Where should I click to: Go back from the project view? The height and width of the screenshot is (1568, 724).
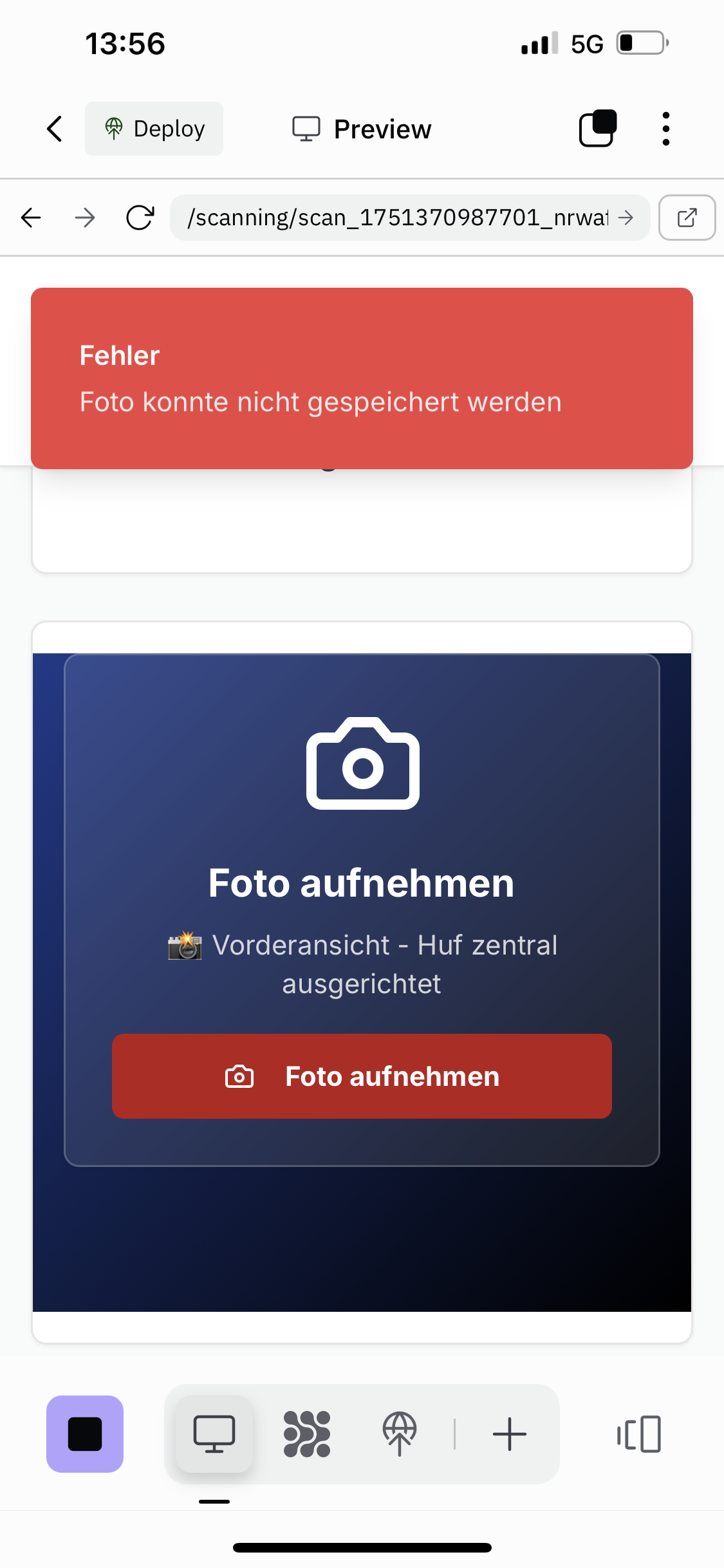point(55,129)
